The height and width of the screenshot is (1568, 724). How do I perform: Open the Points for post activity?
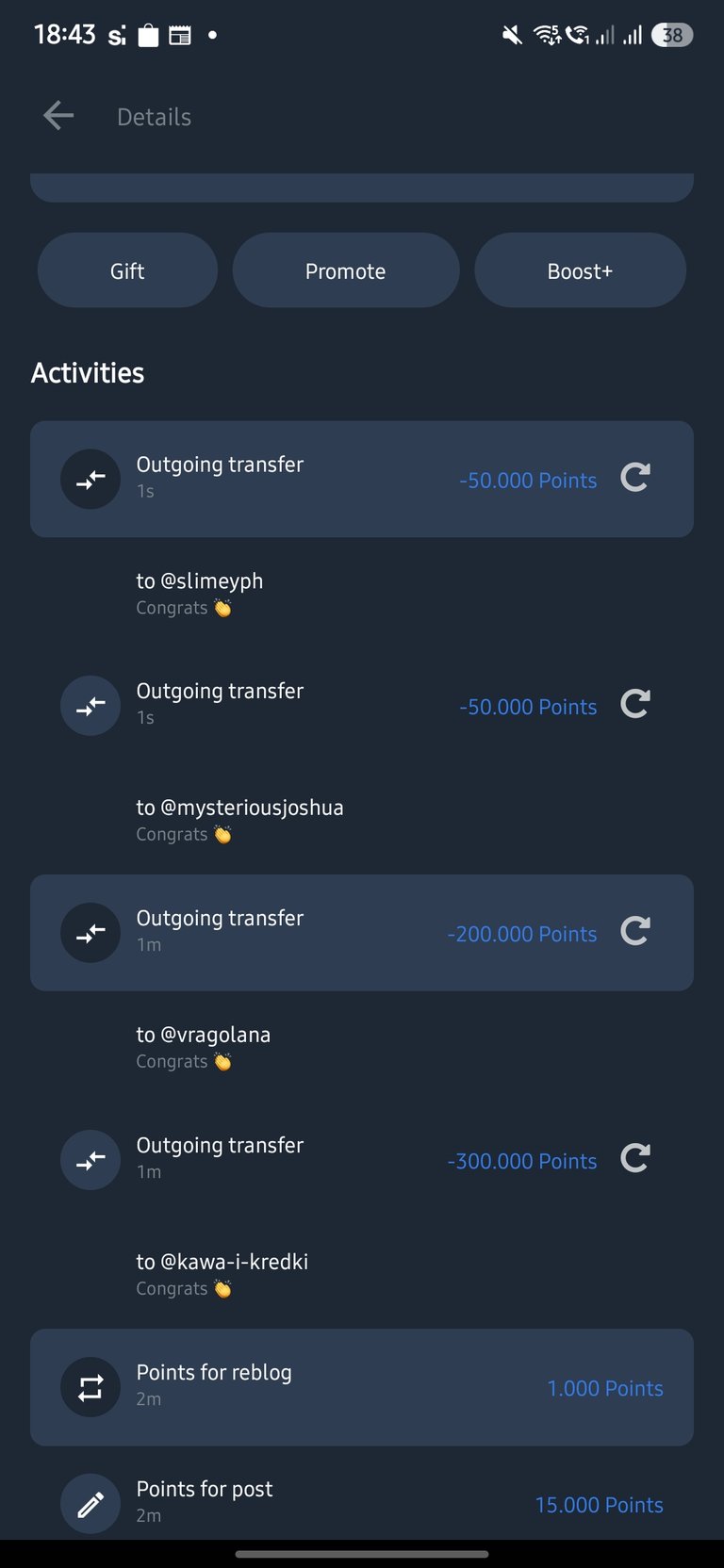[x=362, y=1502]
